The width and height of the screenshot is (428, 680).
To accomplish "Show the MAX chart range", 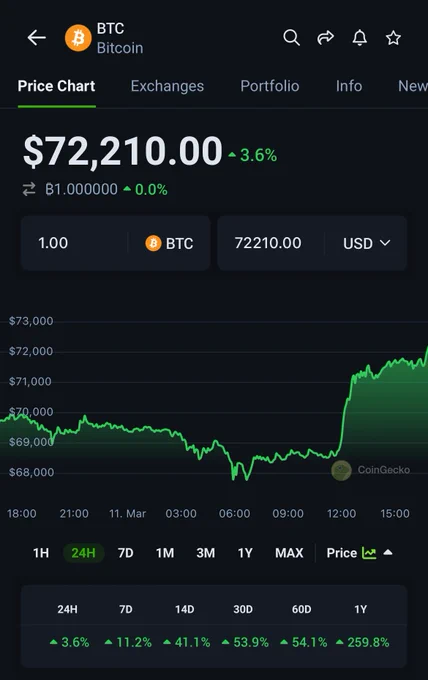I will 289,553.
